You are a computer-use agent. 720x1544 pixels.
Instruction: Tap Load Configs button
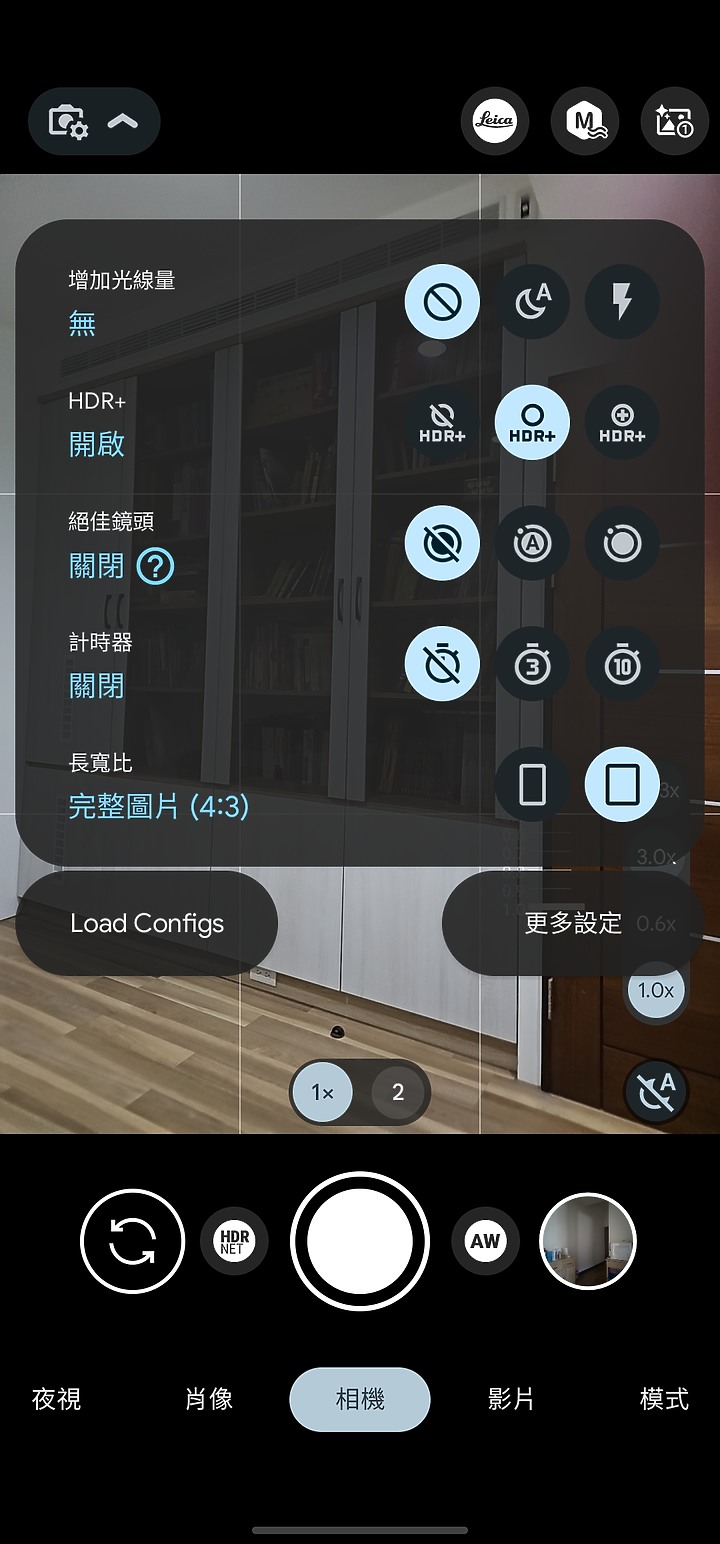pyautogui.click(x=147, y=923)
